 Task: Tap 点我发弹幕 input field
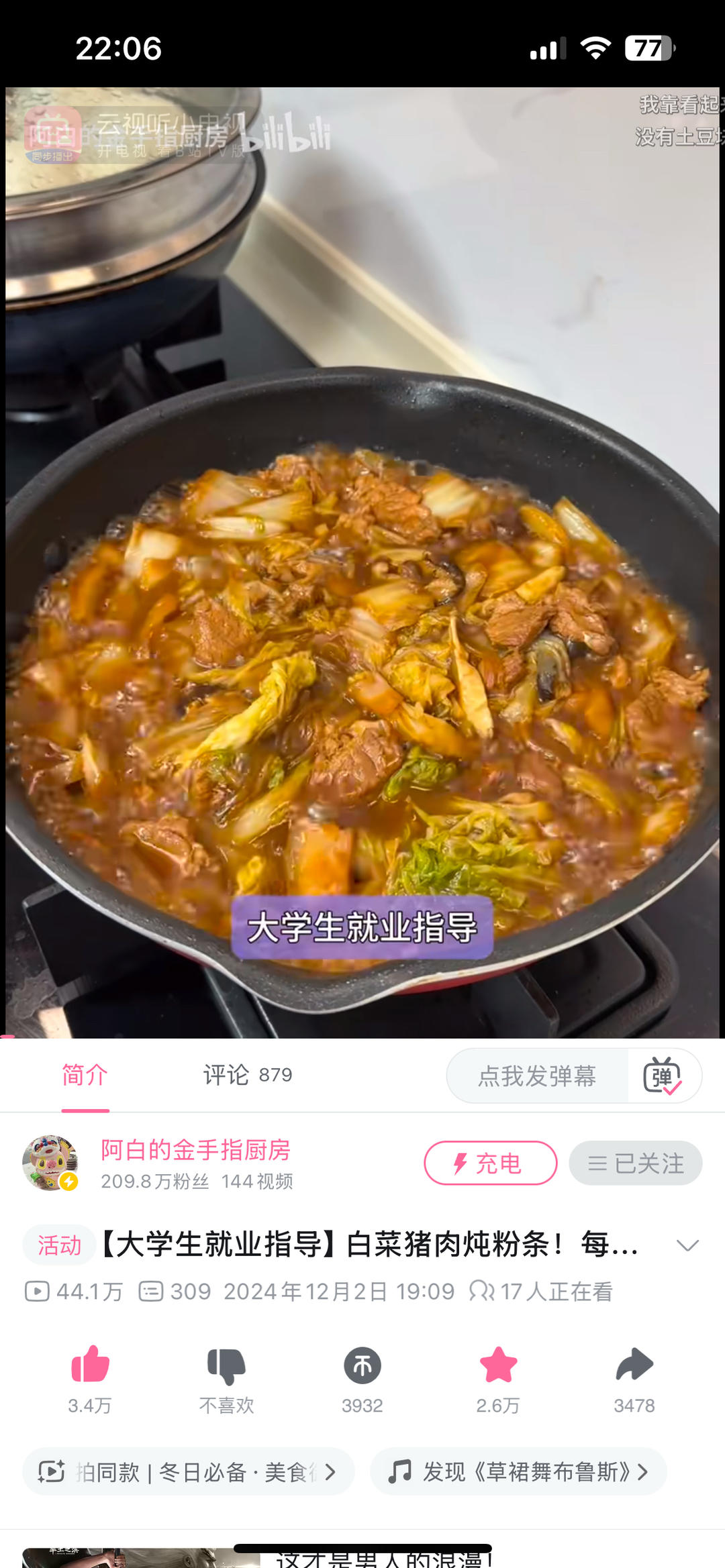tap(537, 1076)
